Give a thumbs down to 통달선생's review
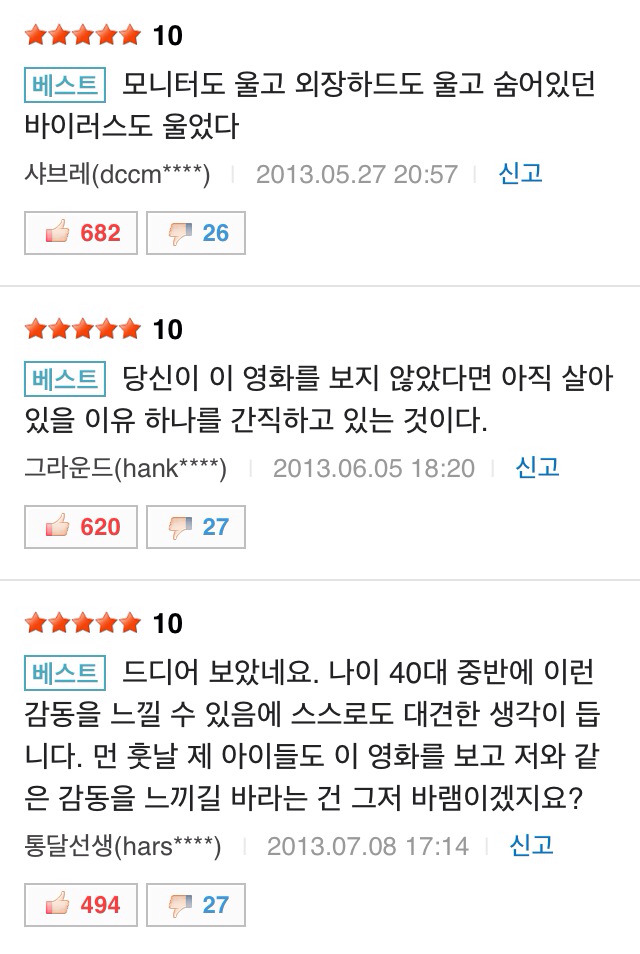Viewport: 640px width, 954px height. tap(196, 905)
